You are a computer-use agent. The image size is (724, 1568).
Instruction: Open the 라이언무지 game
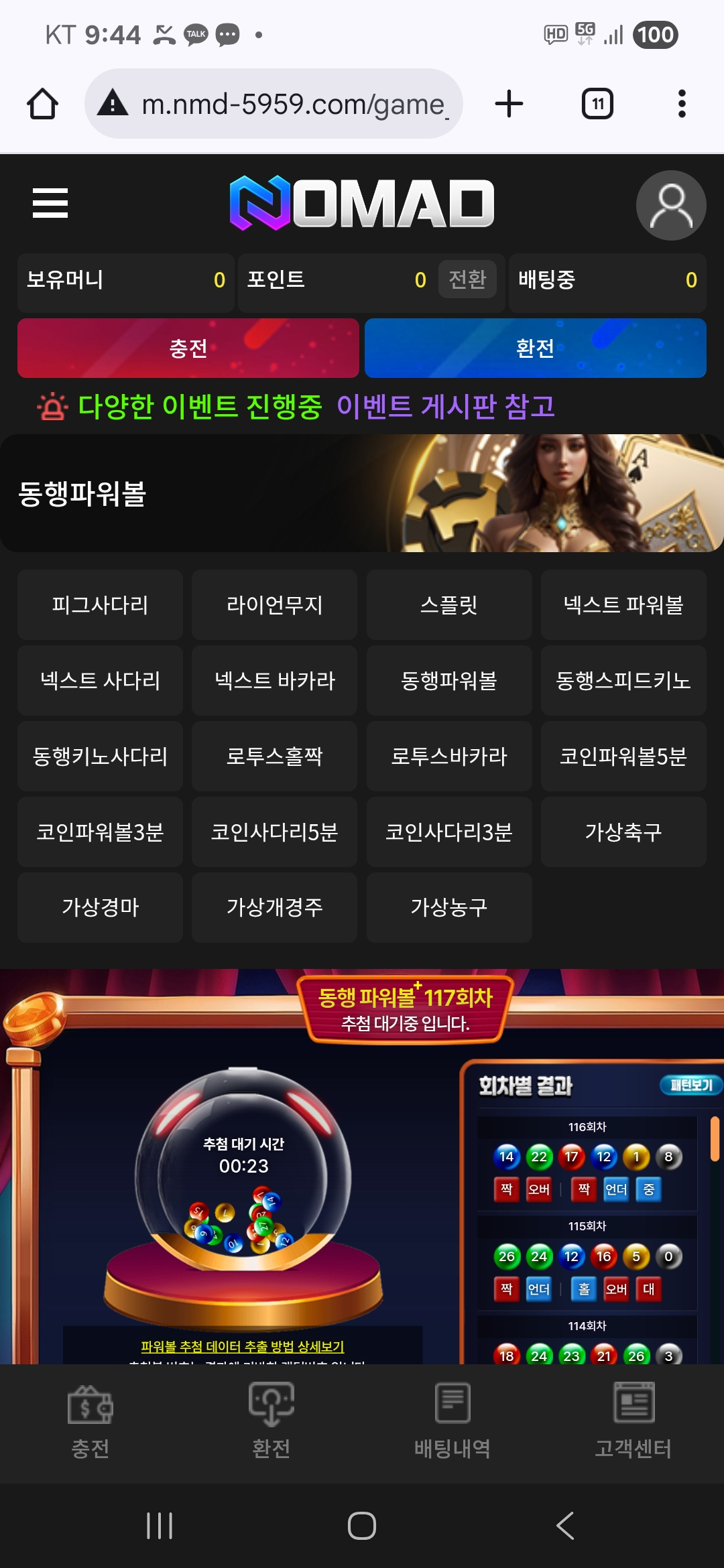point(274,605)
